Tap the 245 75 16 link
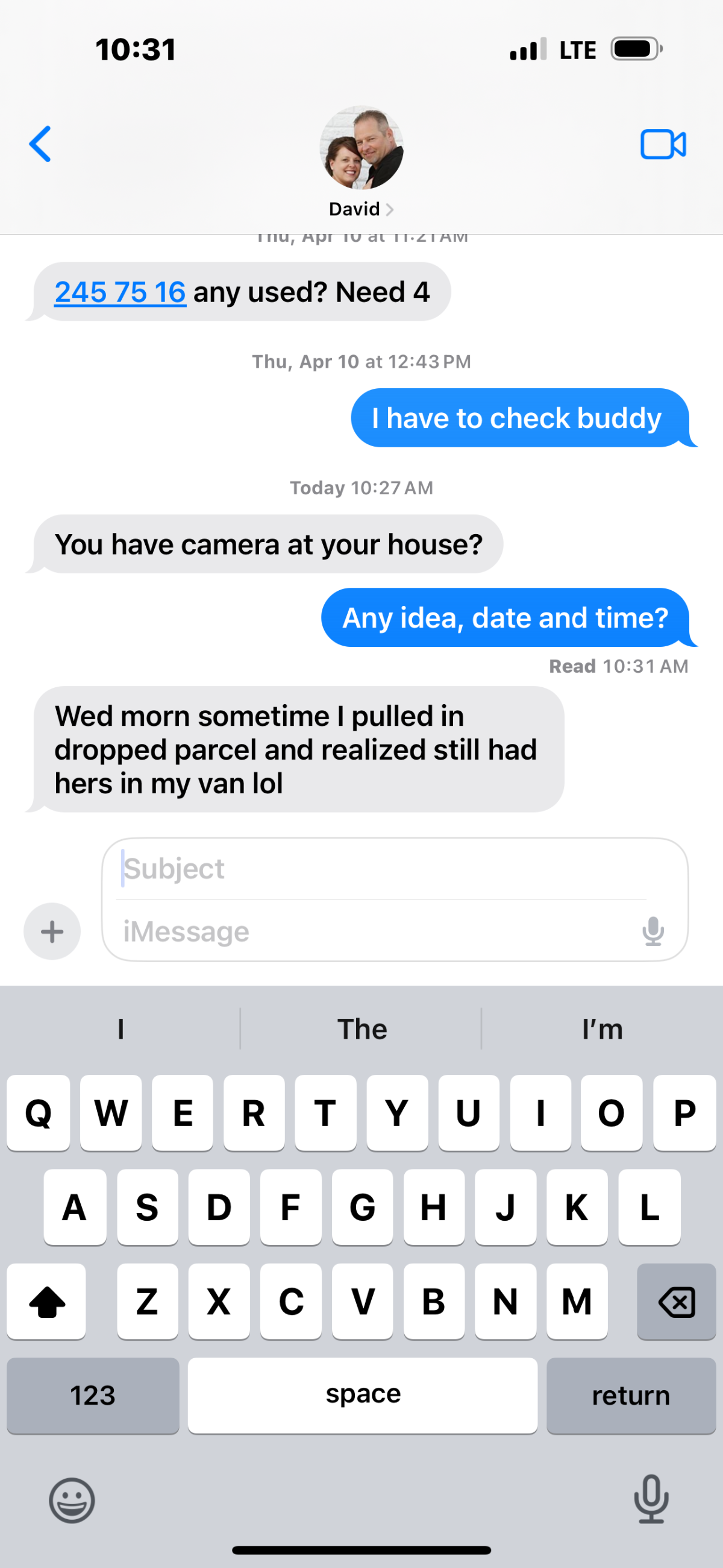Screen dimensions: 723x1568 point(120,292)
